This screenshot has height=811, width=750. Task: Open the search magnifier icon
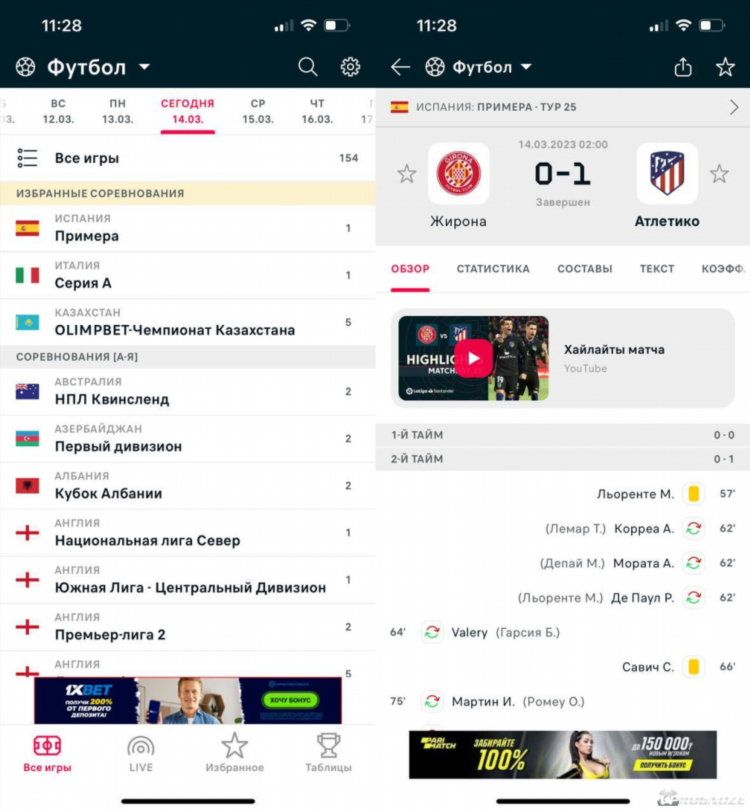click(308, 67)
